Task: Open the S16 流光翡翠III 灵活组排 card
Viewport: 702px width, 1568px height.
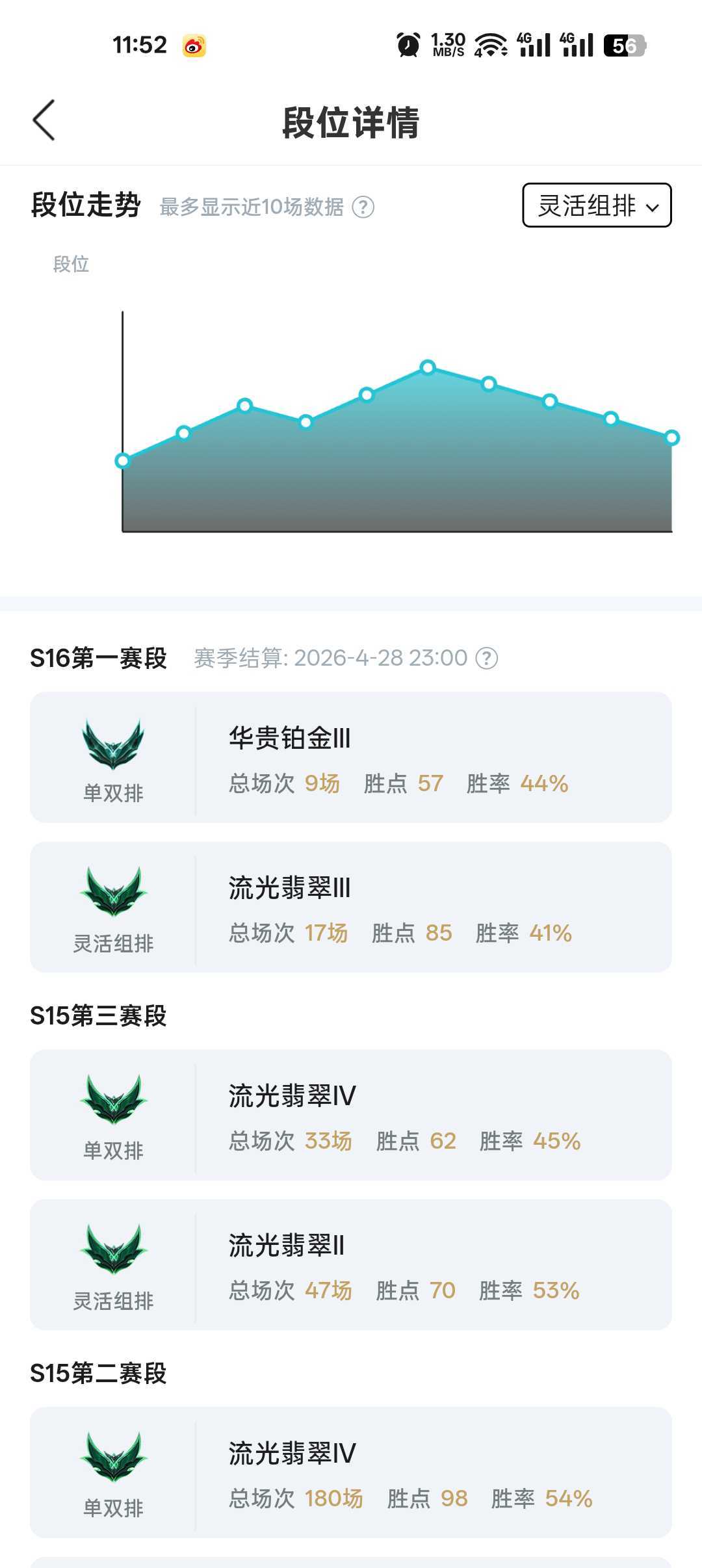Action: [351, 907]
